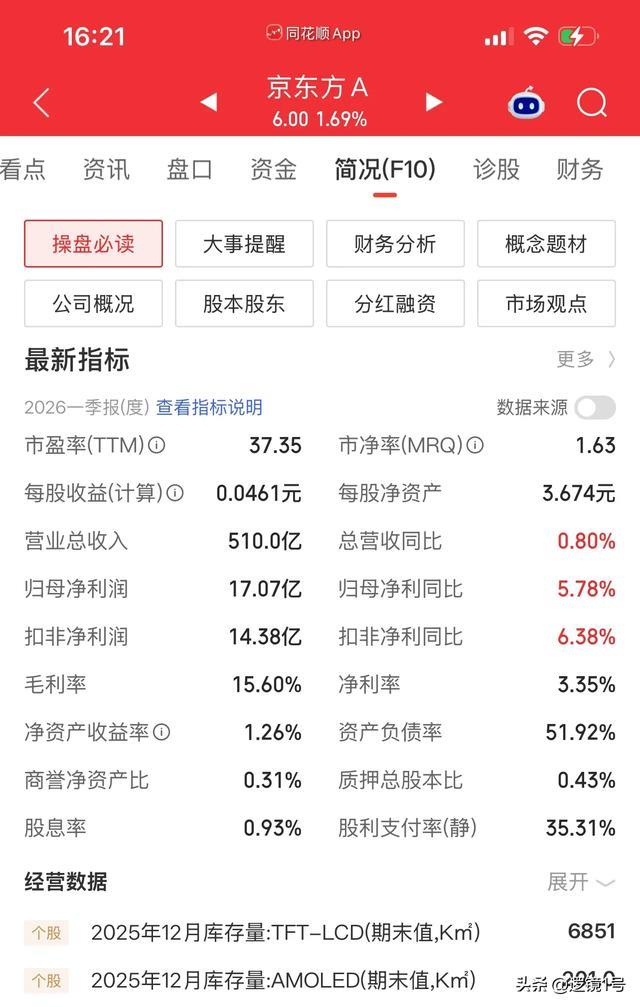Image resolution: width=640 pixels, height=1007 pixels.
Task: Toggle the 数据来源 switch
Action: (x=595, y=408)
